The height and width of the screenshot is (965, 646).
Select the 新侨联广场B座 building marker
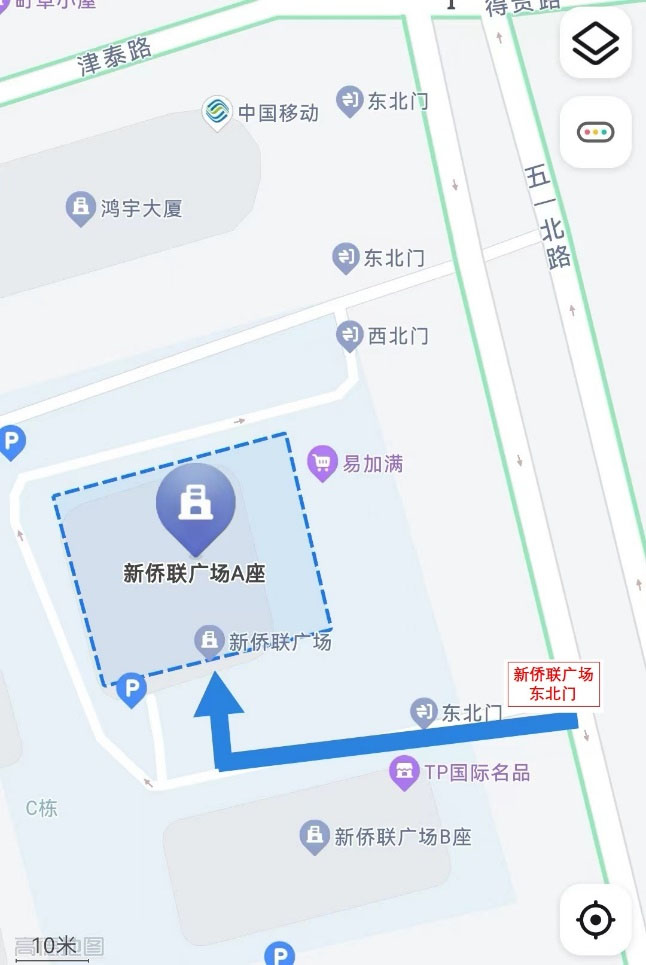314,836
